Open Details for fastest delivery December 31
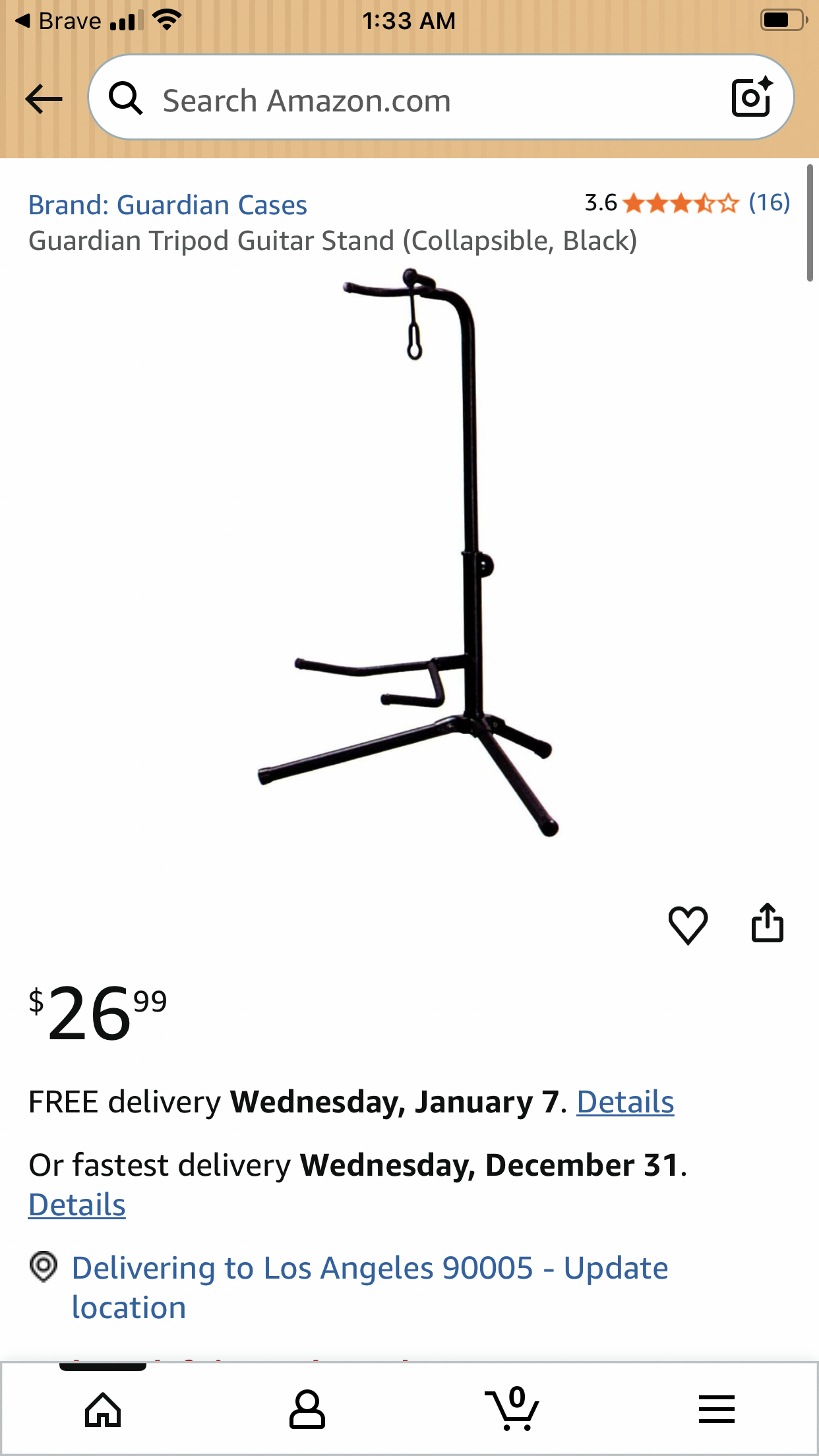Image resolution: width=819 pixels, height=1456 pixels. pos(76,1205)
